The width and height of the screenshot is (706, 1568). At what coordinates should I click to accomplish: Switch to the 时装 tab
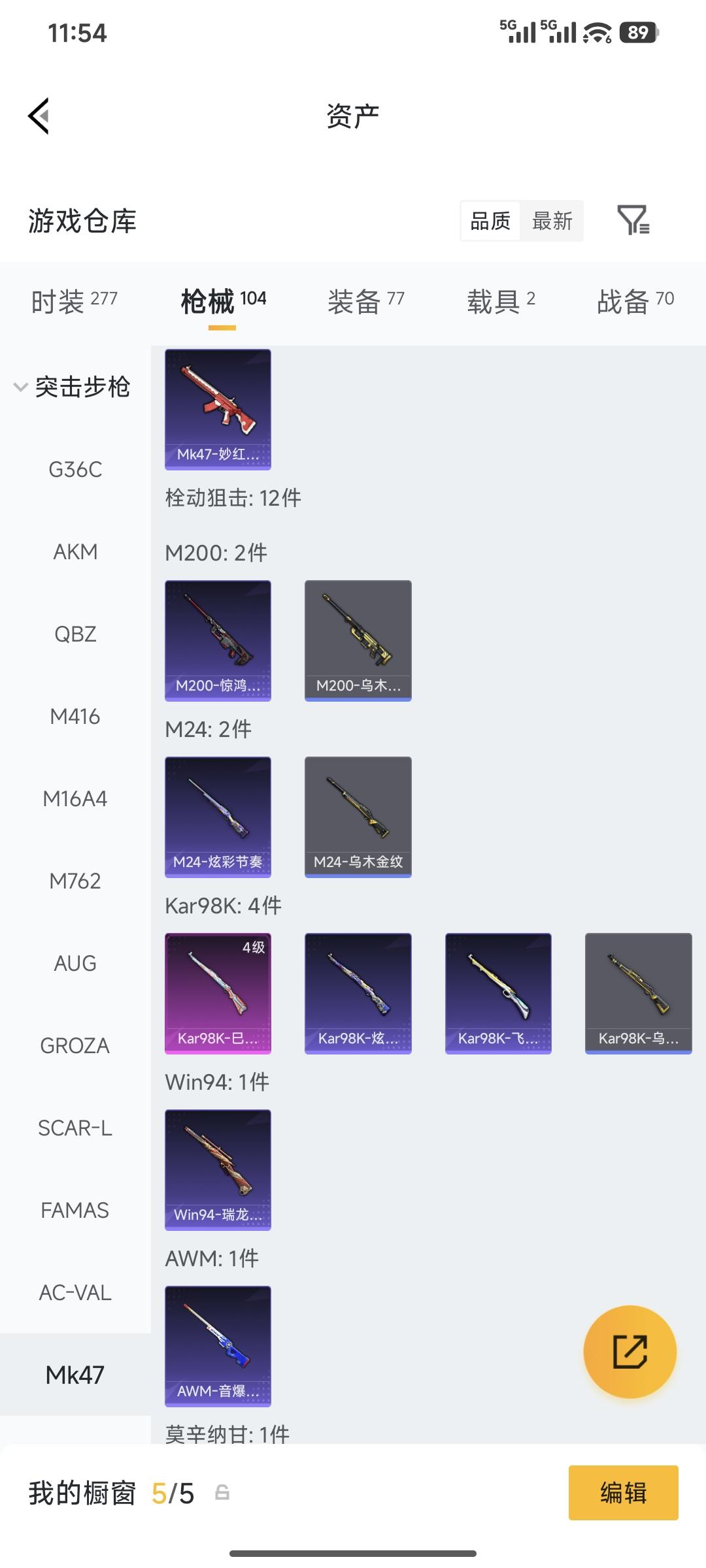pos(74,301)
